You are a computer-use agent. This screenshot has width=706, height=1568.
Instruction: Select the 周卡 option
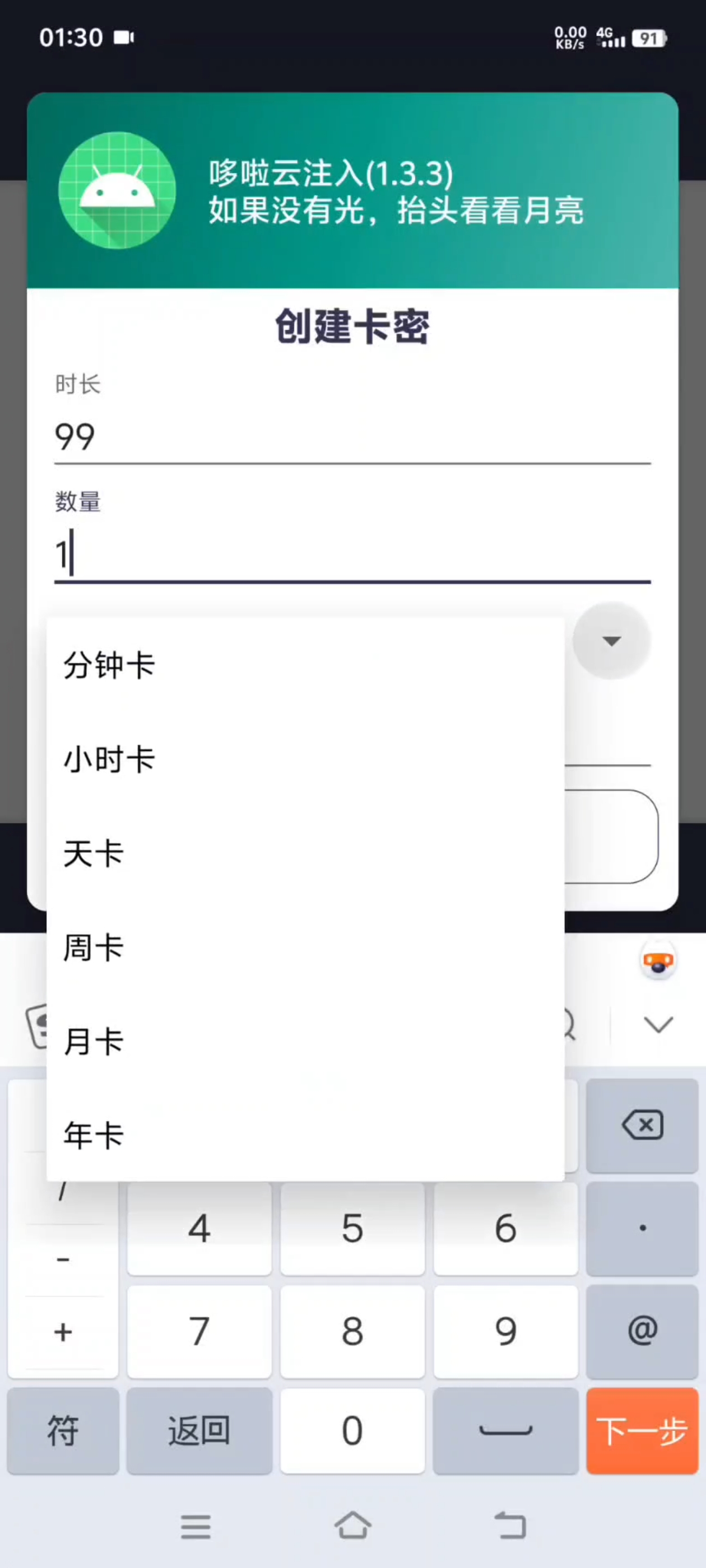(305, 948)
